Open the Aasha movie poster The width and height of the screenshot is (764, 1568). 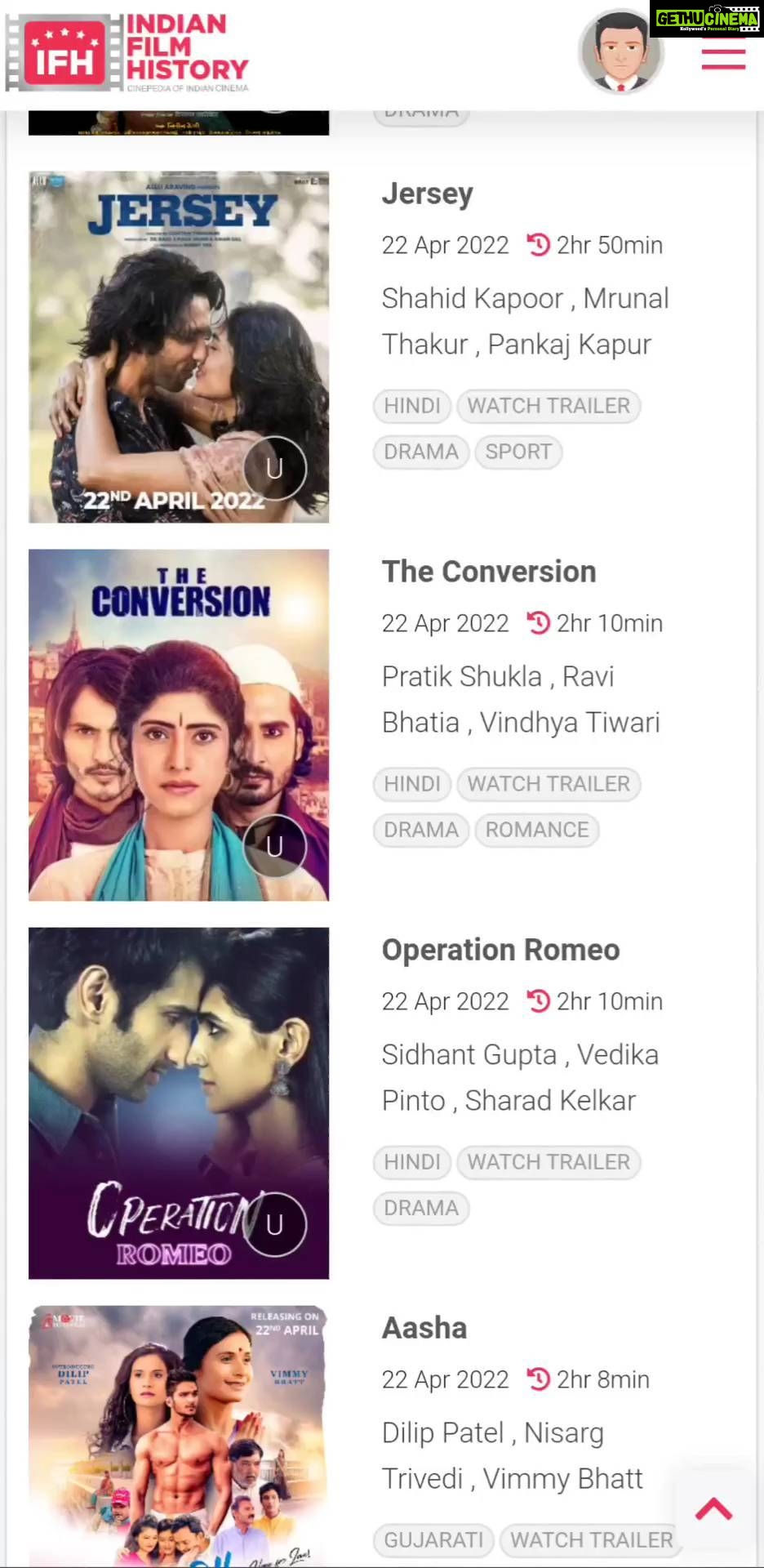179,1436
